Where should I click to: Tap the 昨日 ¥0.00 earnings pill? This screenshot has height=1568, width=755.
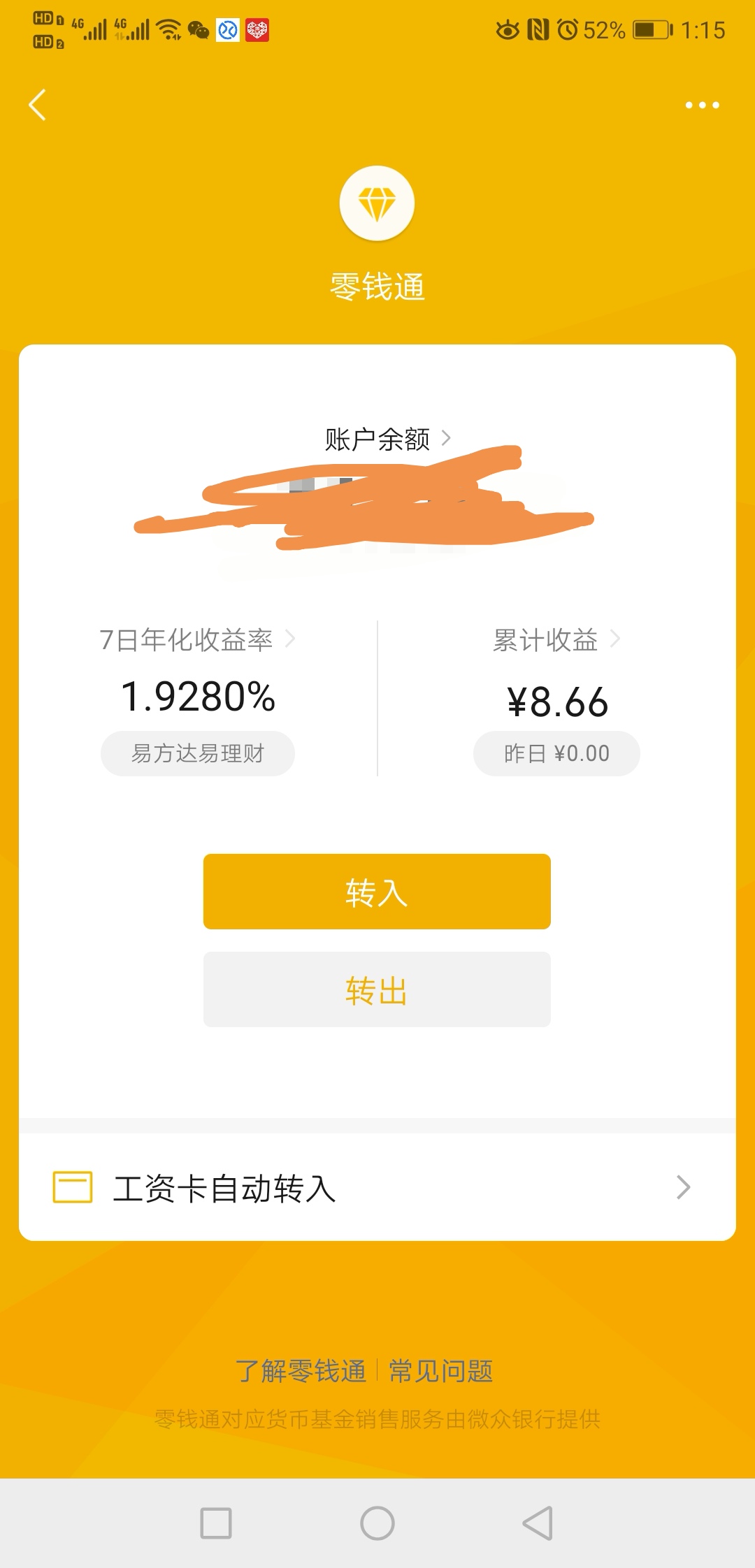coord(557,753)
